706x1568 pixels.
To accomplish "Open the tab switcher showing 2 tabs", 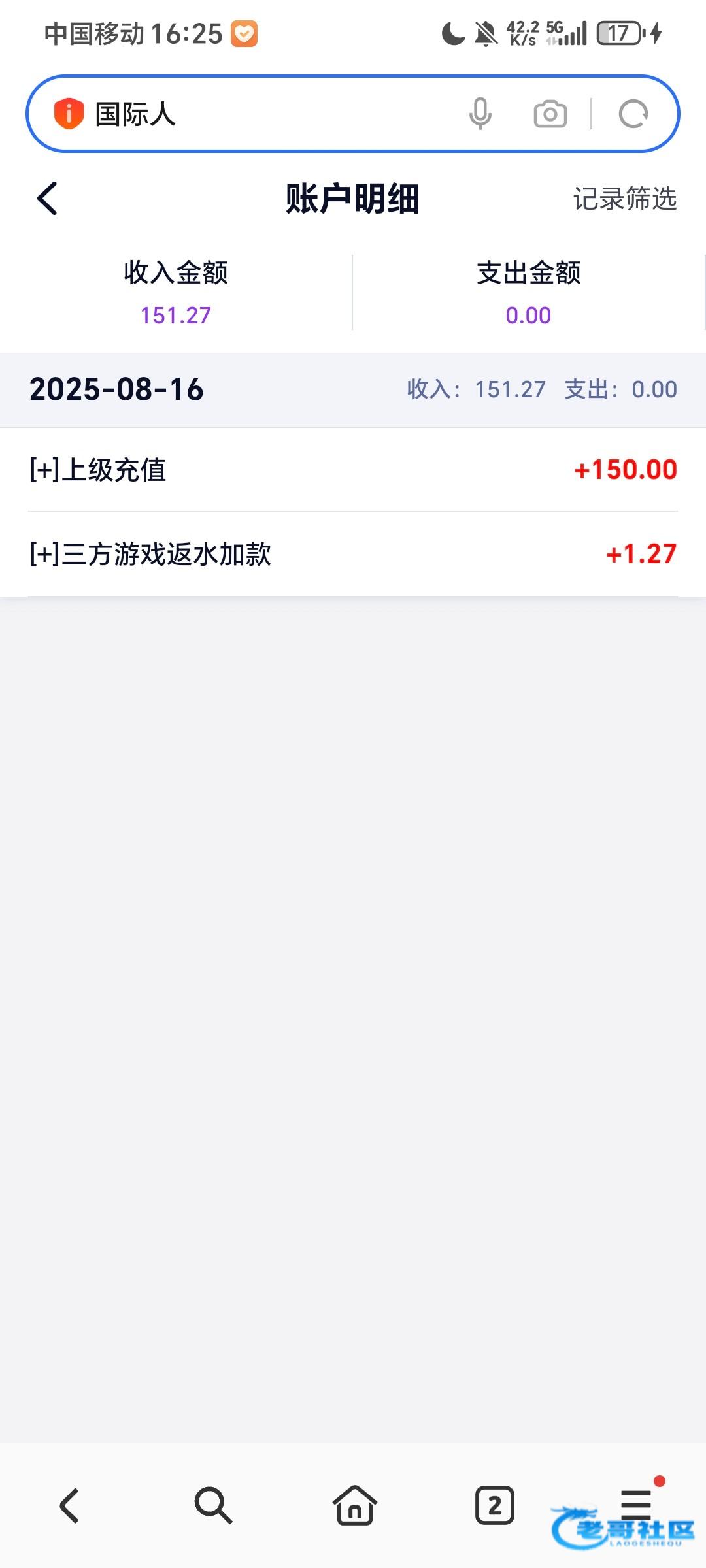I will (495, 1505).
